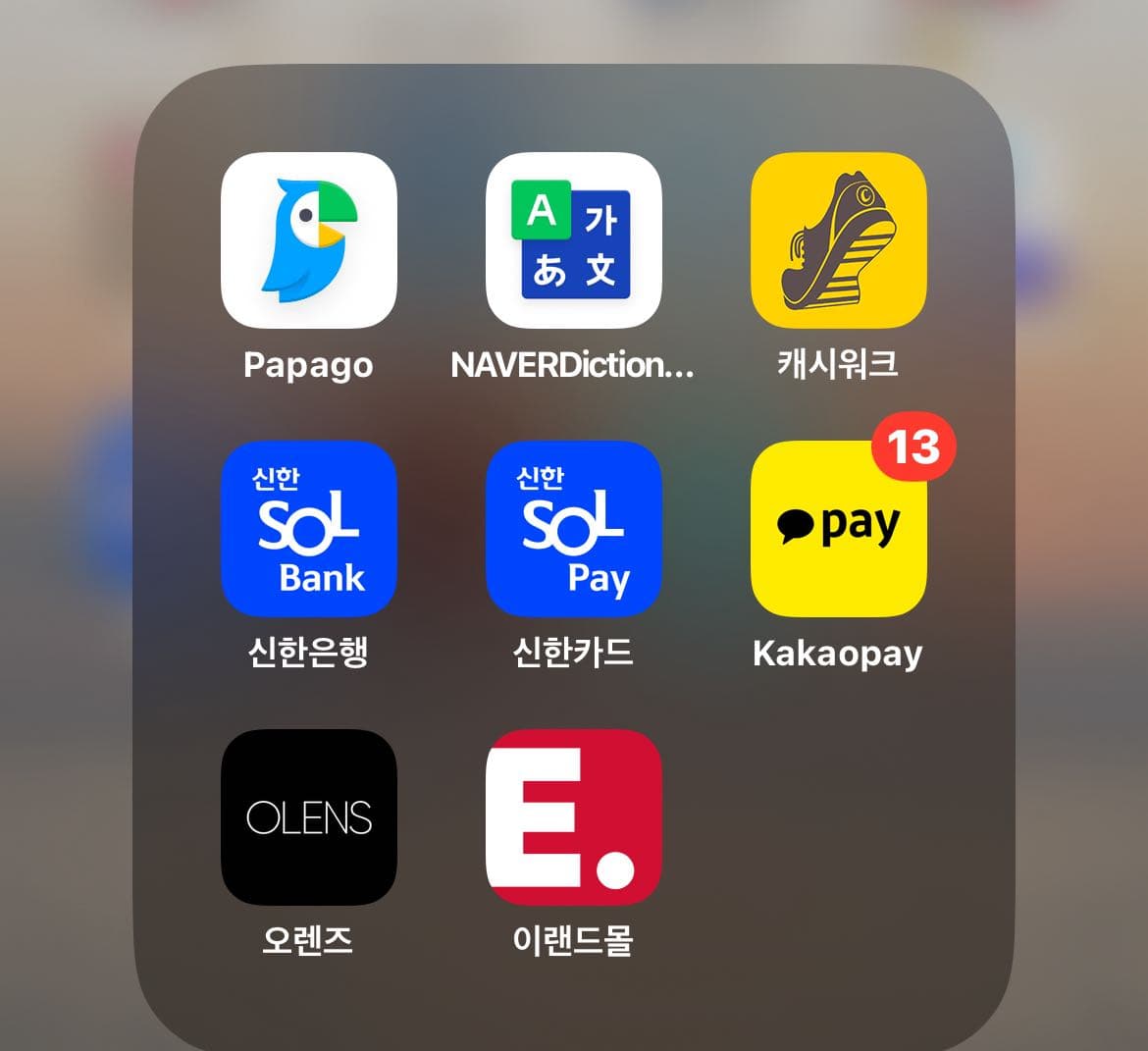
Task: Open Kakaopay with 13 notifications
Action: click(838, 529)
